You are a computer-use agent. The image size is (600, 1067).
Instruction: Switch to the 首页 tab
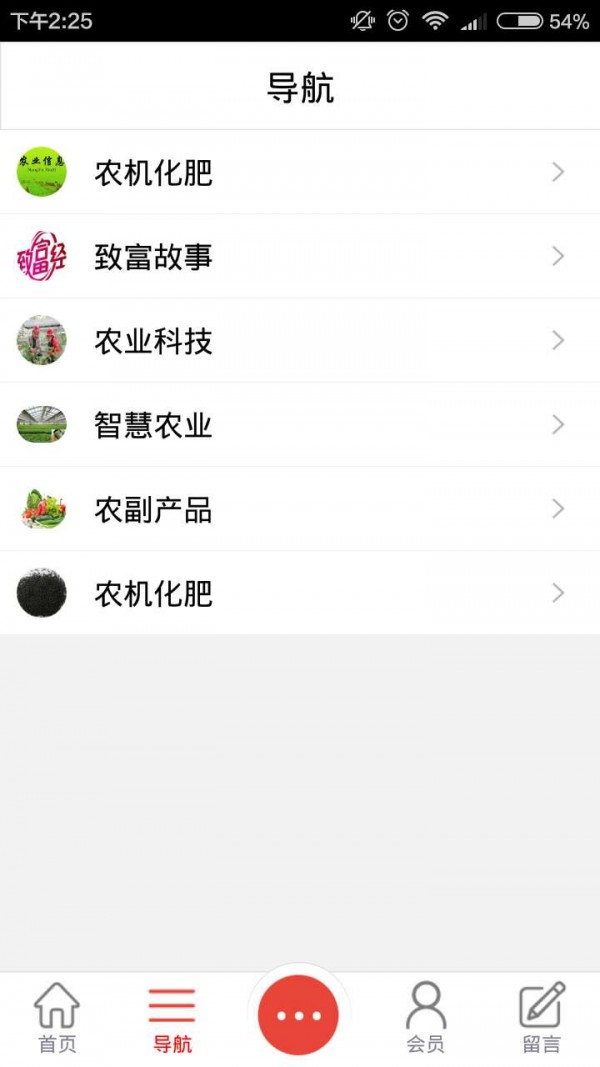point(57,1018)
